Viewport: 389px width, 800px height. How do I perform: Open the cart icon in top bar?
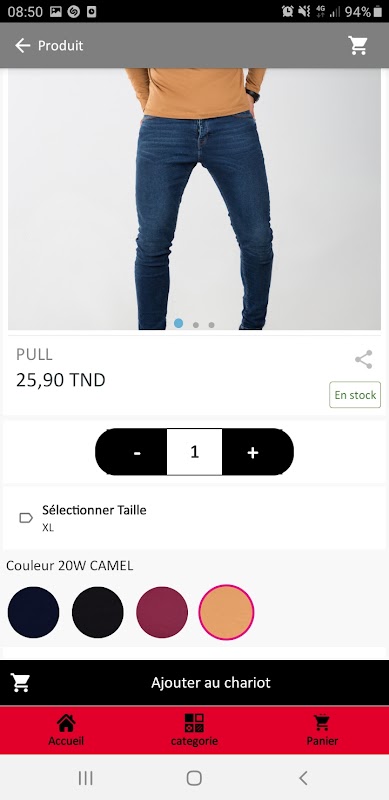[x=358, y=45]
